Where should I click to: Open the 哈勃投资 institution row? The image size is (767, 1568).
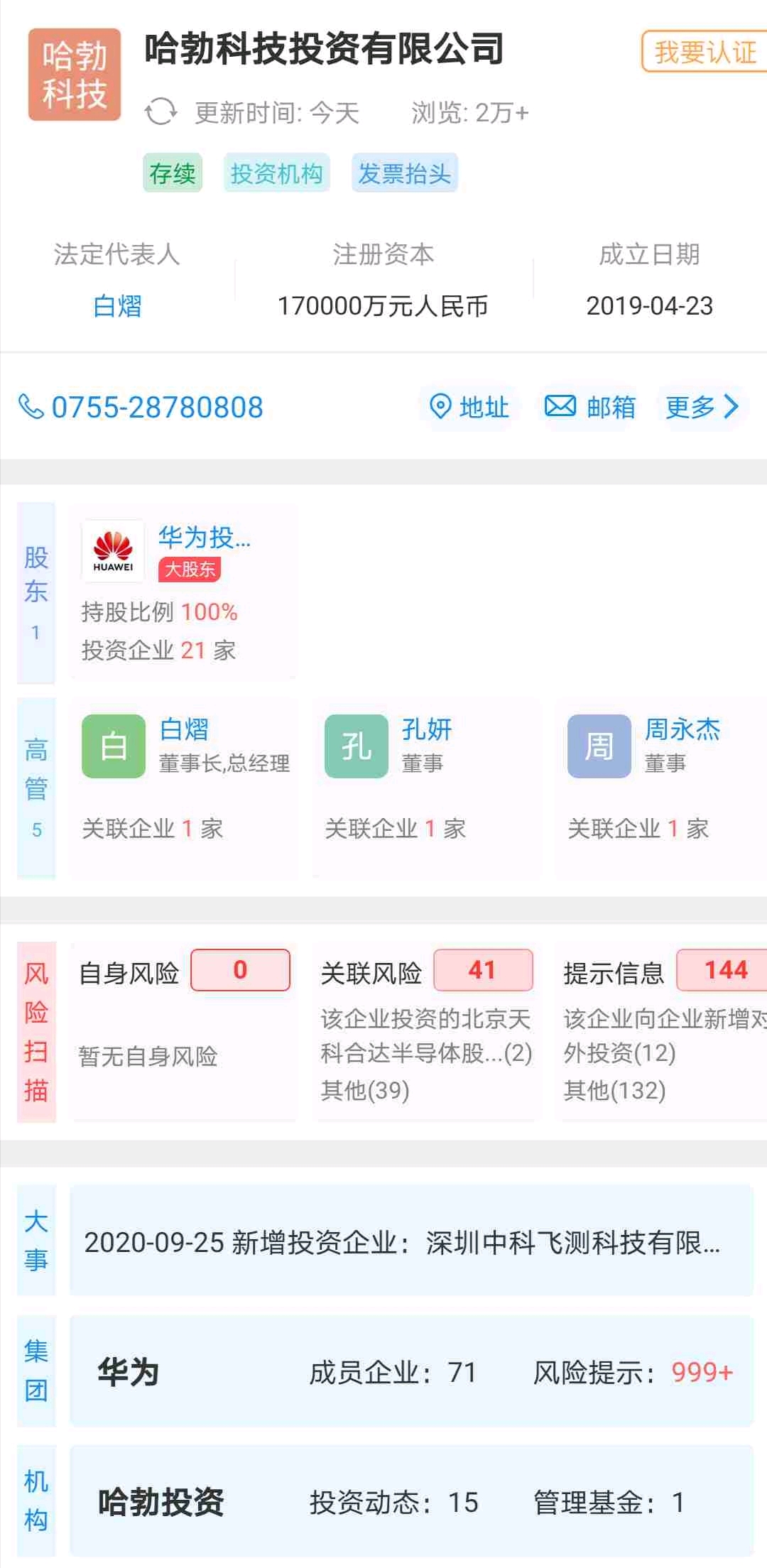(x=411, y=1501)
